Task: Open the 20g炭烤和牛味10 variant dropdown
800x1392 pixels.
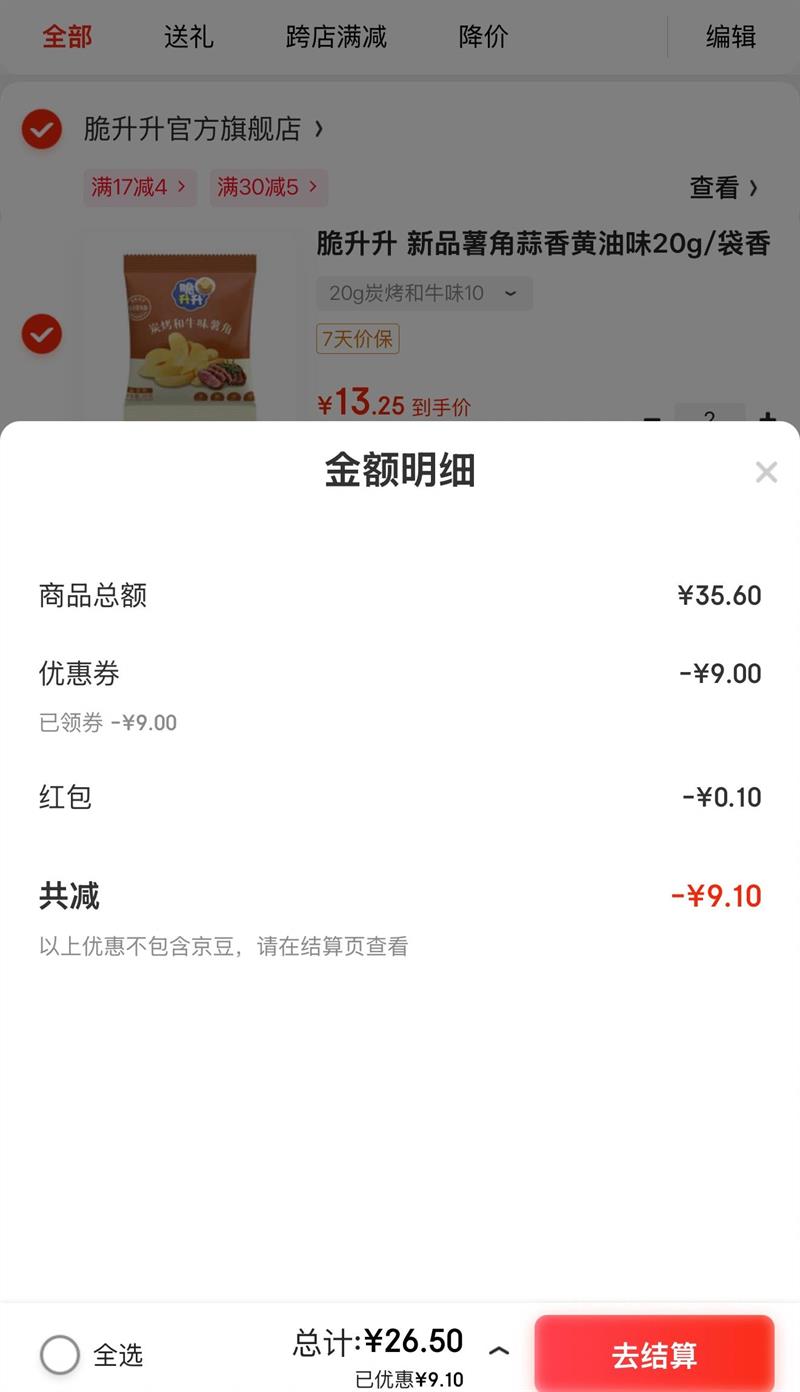Action: 424,293
